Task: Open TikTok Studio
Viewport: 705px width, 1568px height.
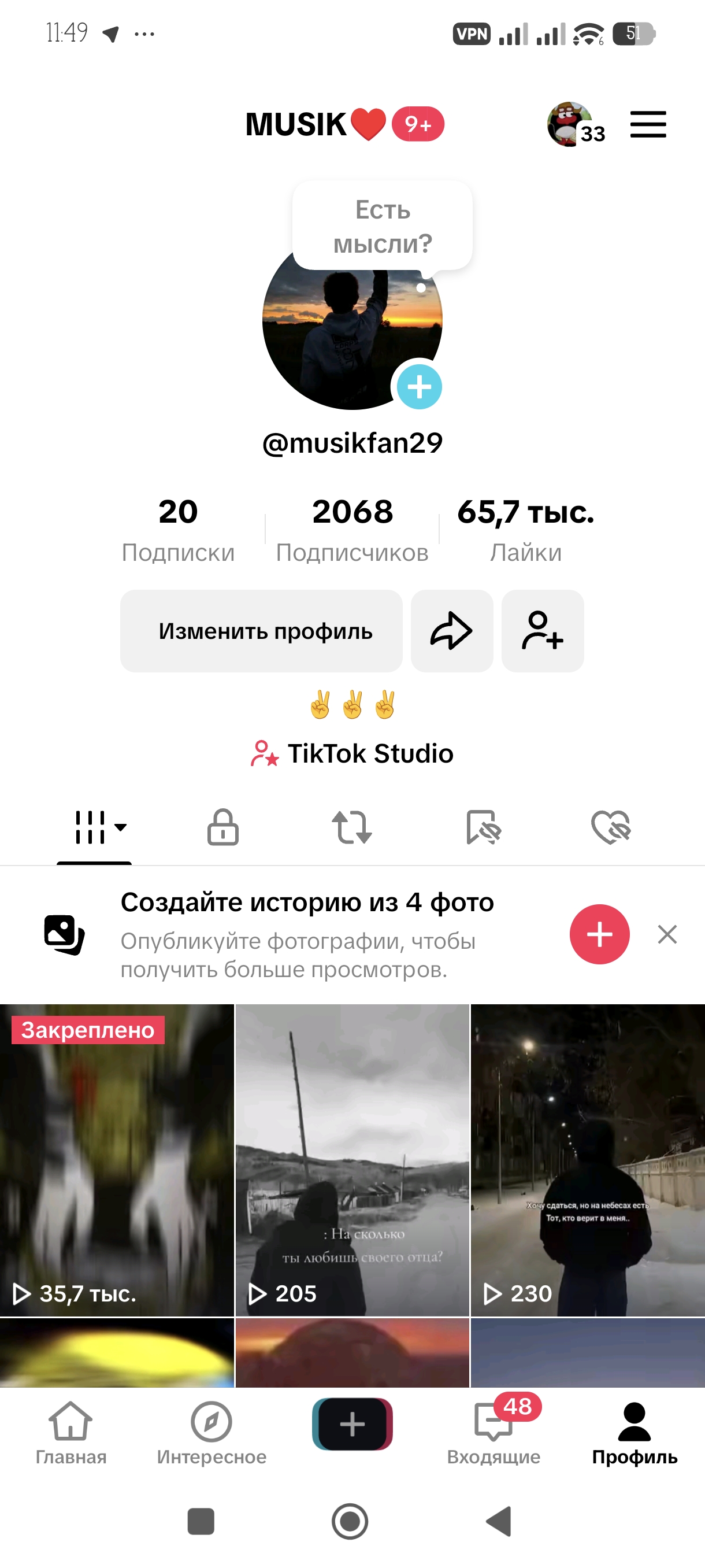Action: point(352,753)
